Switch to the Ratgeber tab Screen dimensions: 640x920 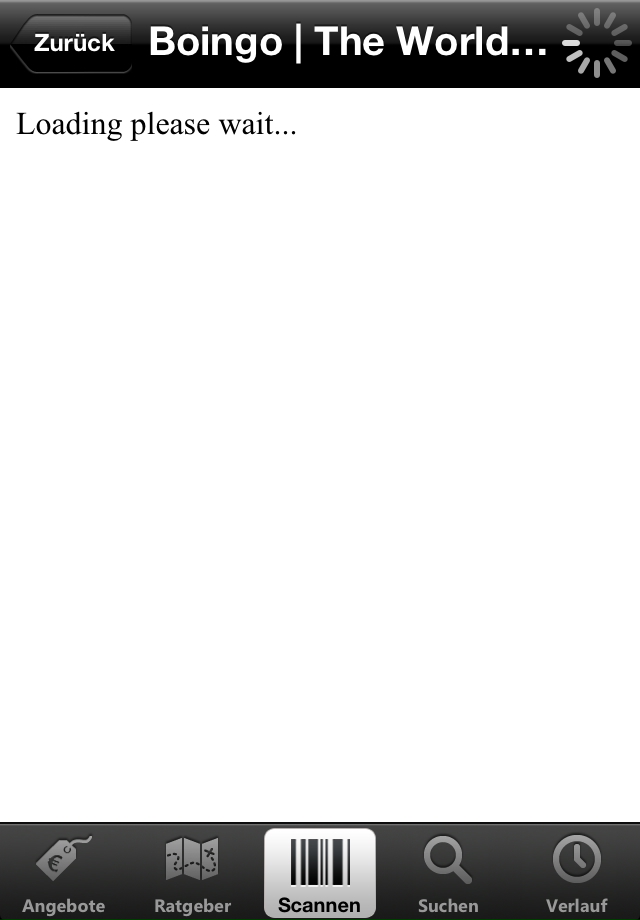(x=192, y=873)
